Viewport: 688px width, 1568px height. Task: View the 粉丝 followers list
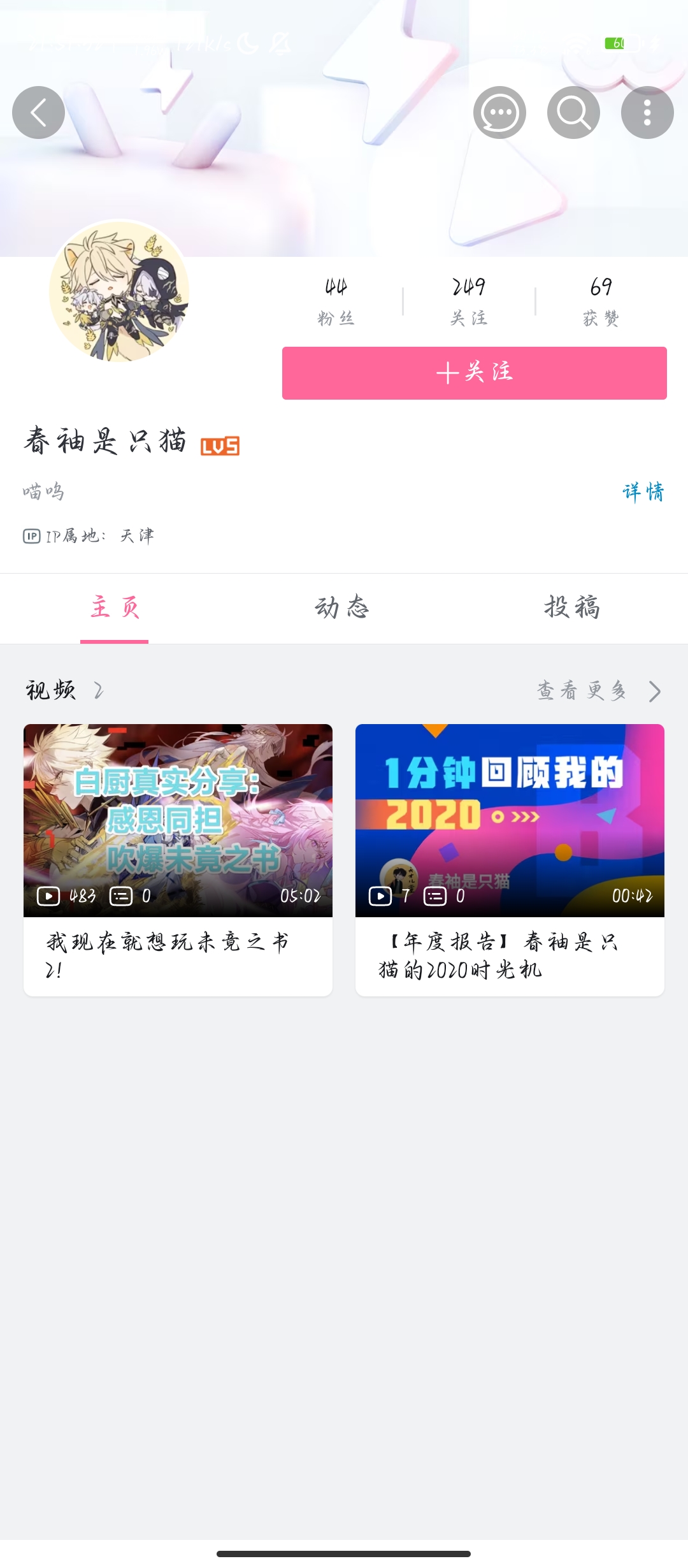point(336,300)
